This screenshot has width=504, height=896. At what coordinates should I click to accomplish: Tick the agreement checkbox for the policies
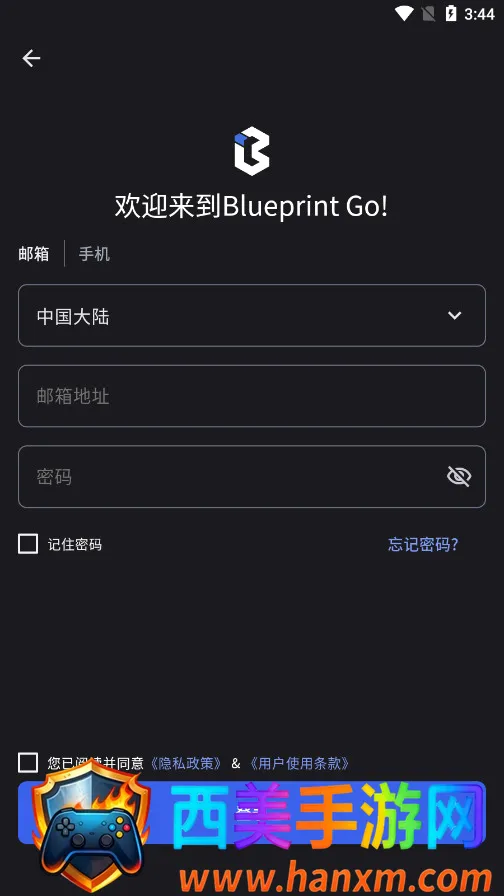point(28,763)
